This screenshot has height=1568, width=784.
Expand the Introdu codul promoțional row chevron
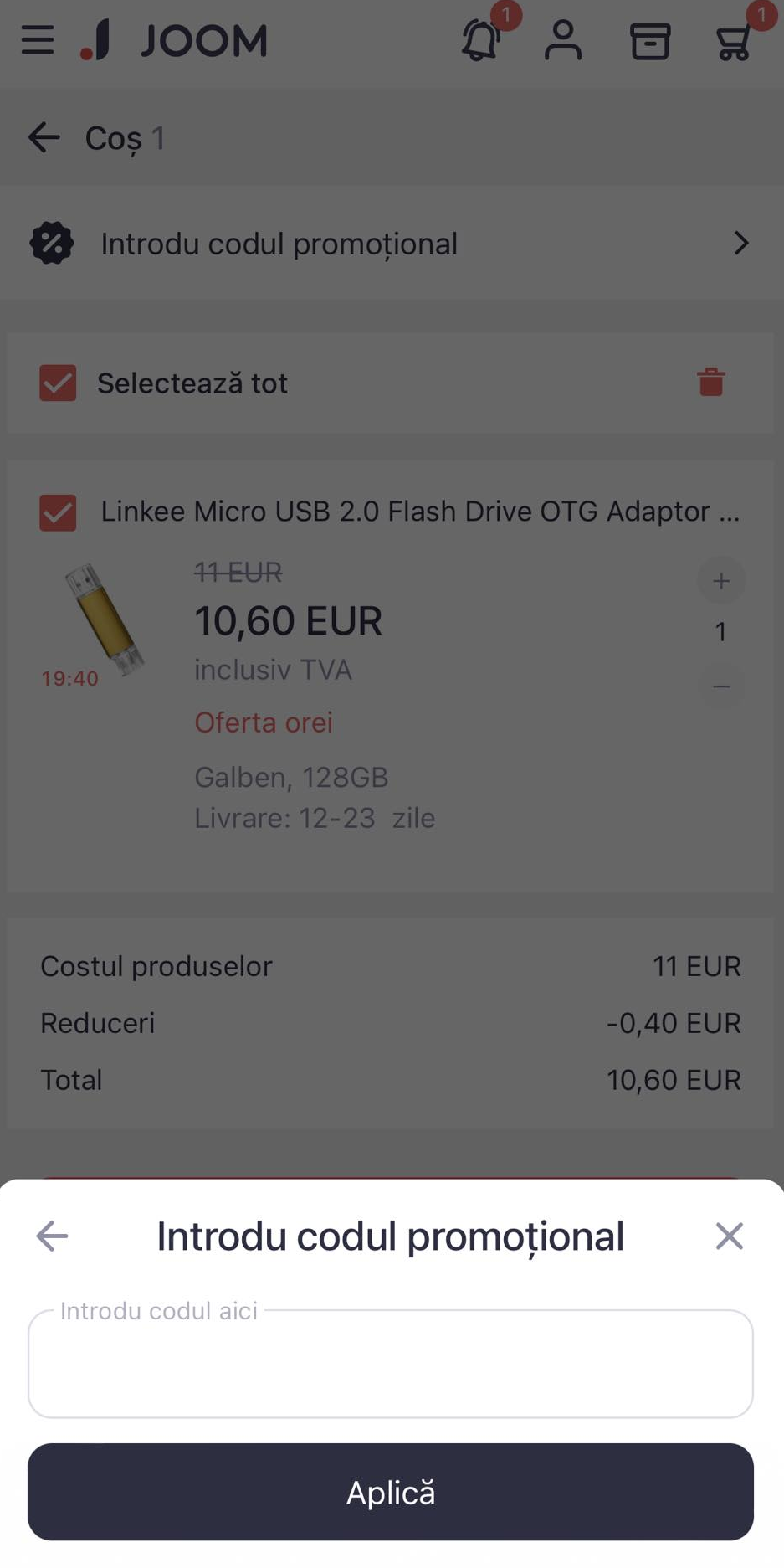tap(740, 243)
